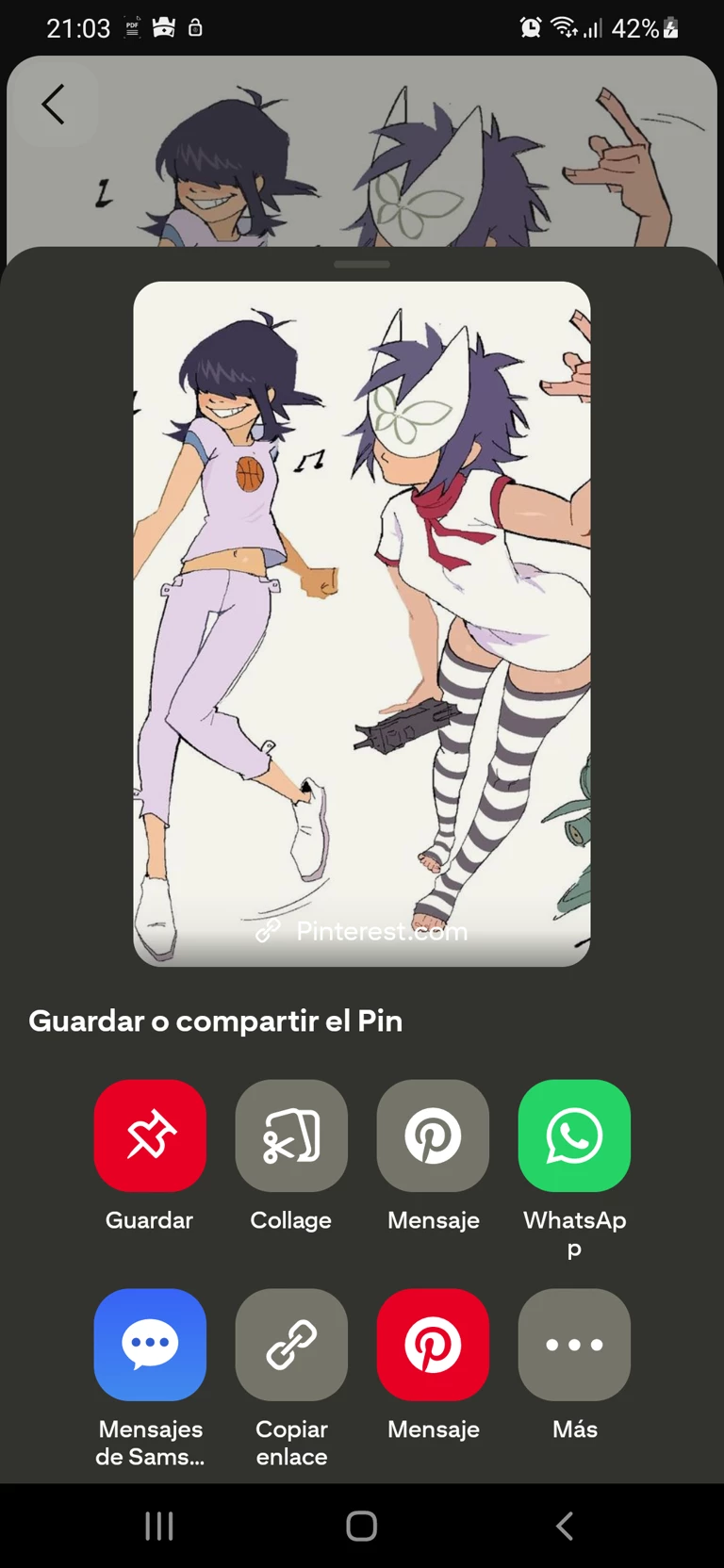Tap the system home button
This screenshot has width=724, height=1568.
click(362, 1526)
